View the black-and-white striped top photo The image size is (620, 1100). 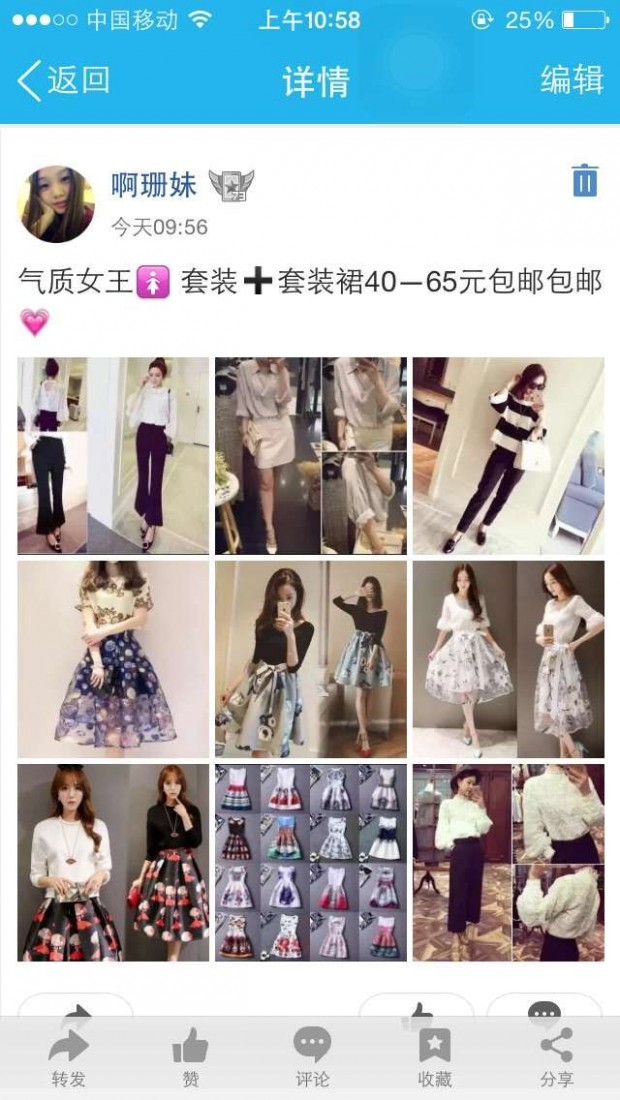(x=508, y=455)
